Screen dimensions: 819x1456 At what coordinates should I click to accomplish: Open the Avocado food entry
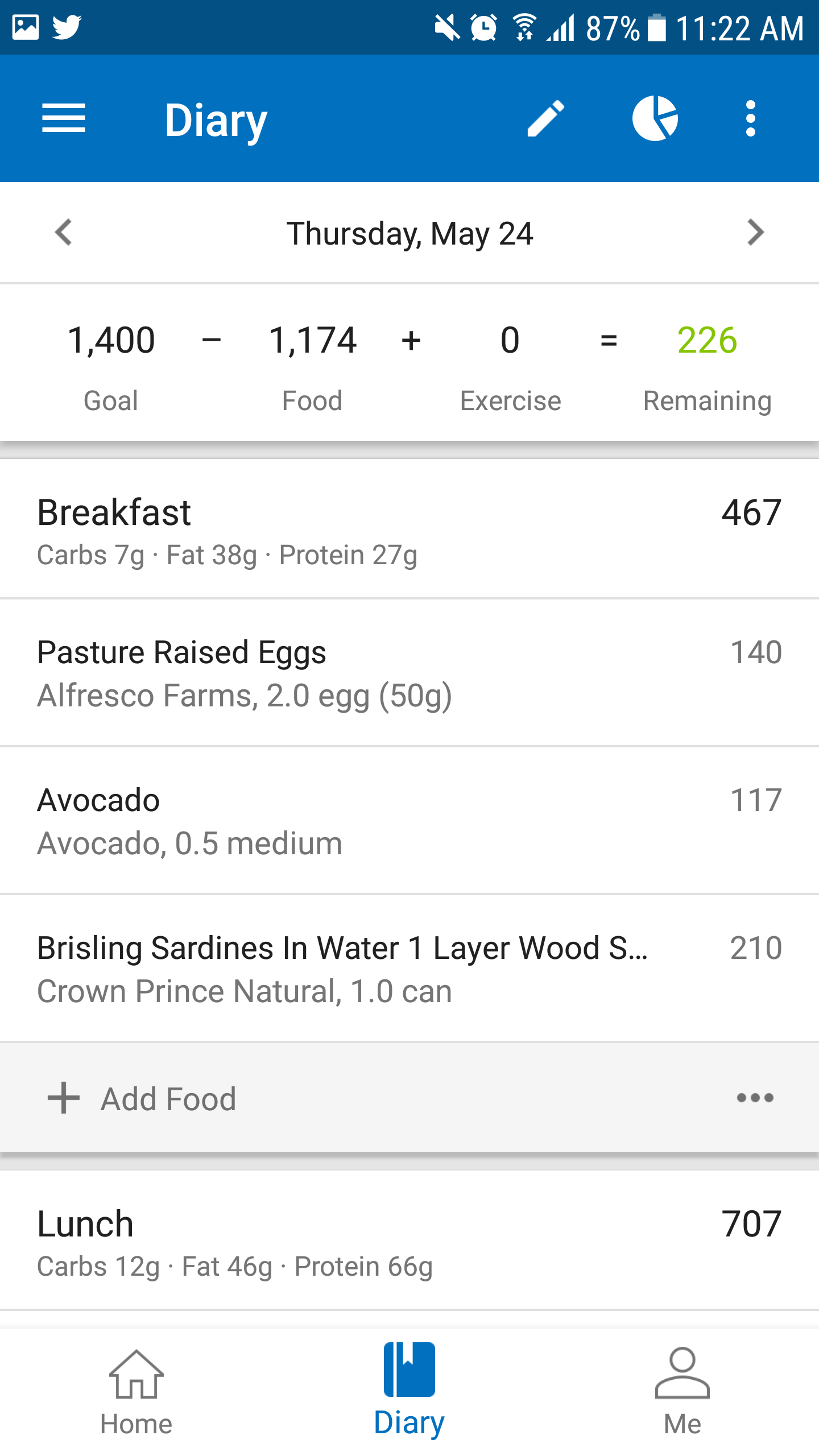(409, 820)
